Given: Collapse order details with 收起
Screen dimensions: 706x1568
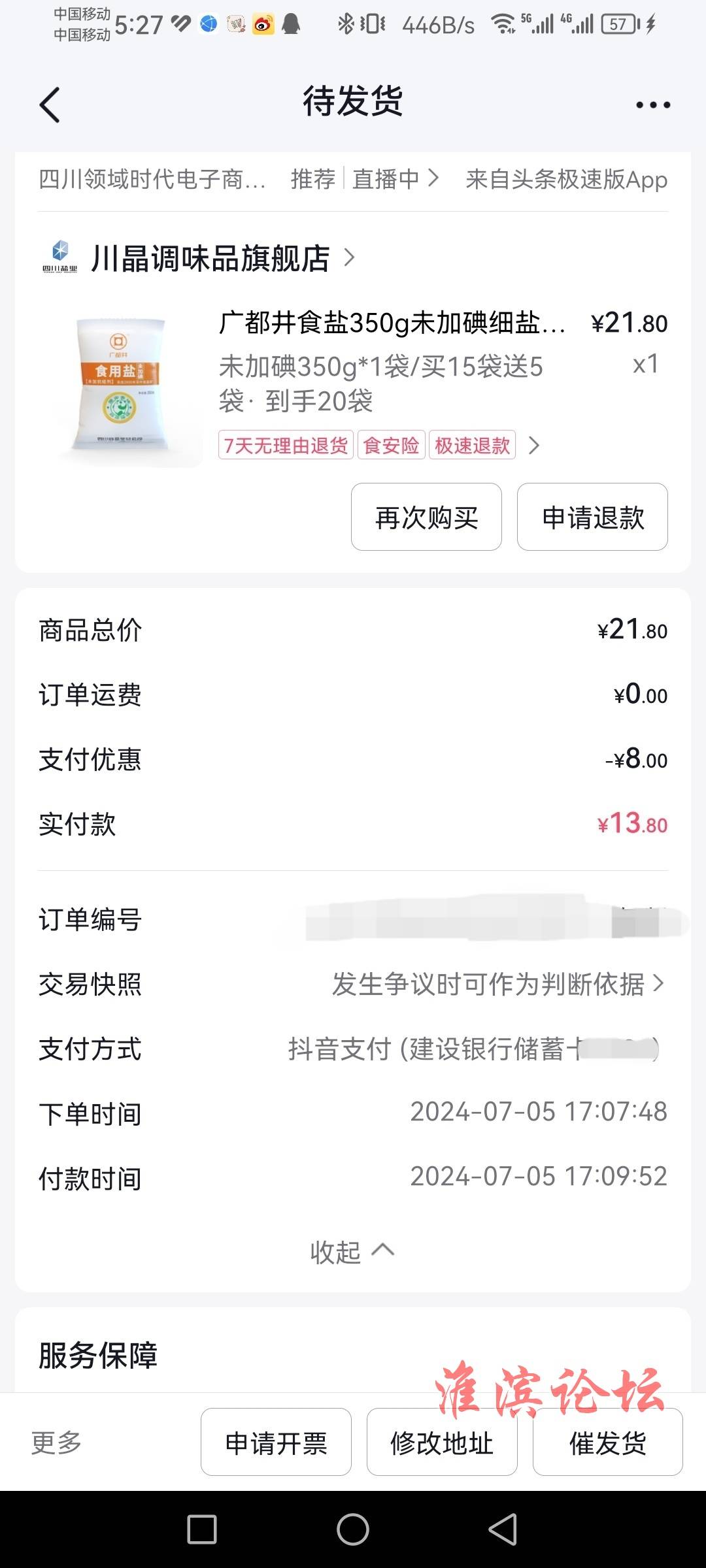Looking at the screenshot, I should [352, 1252].
